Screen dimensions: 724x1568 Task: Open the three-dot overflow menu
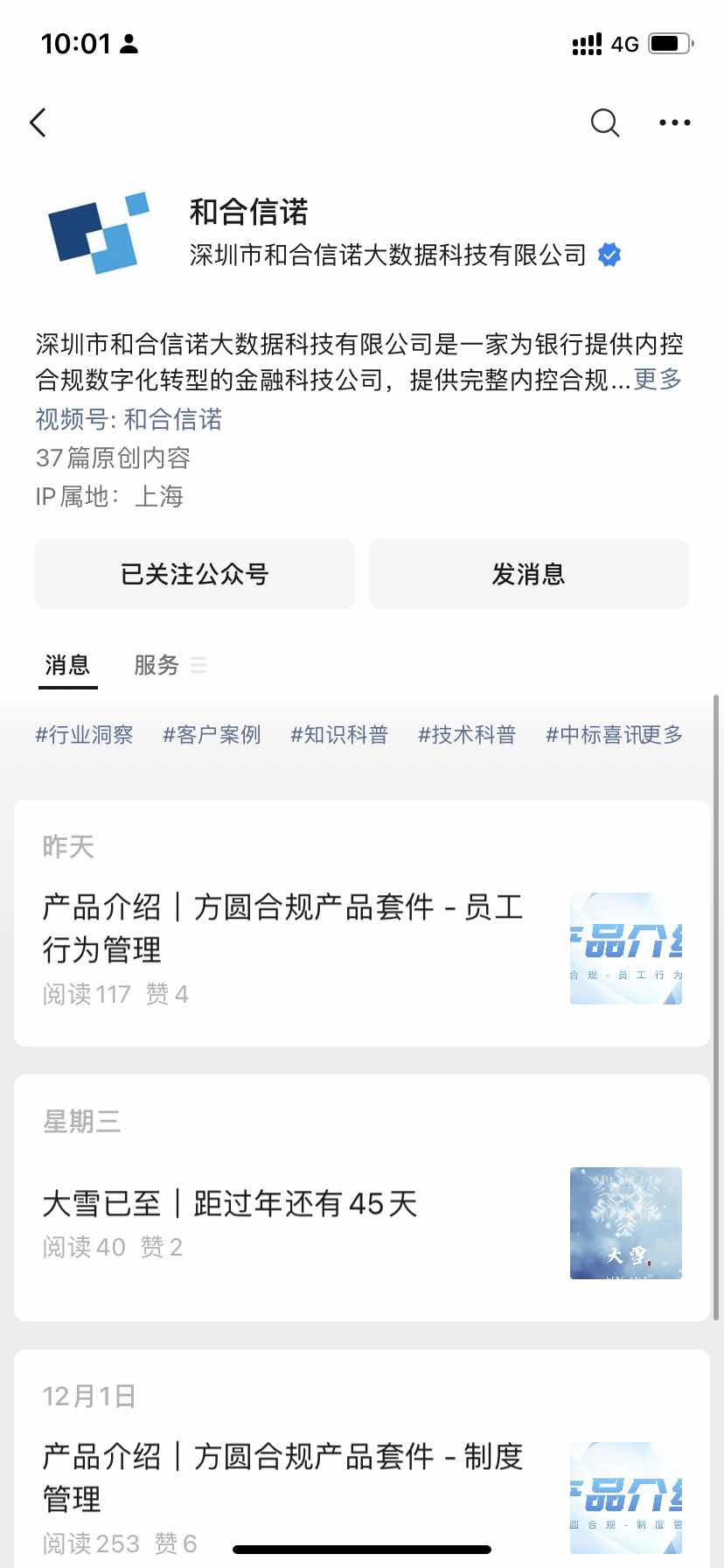(674, 122)
